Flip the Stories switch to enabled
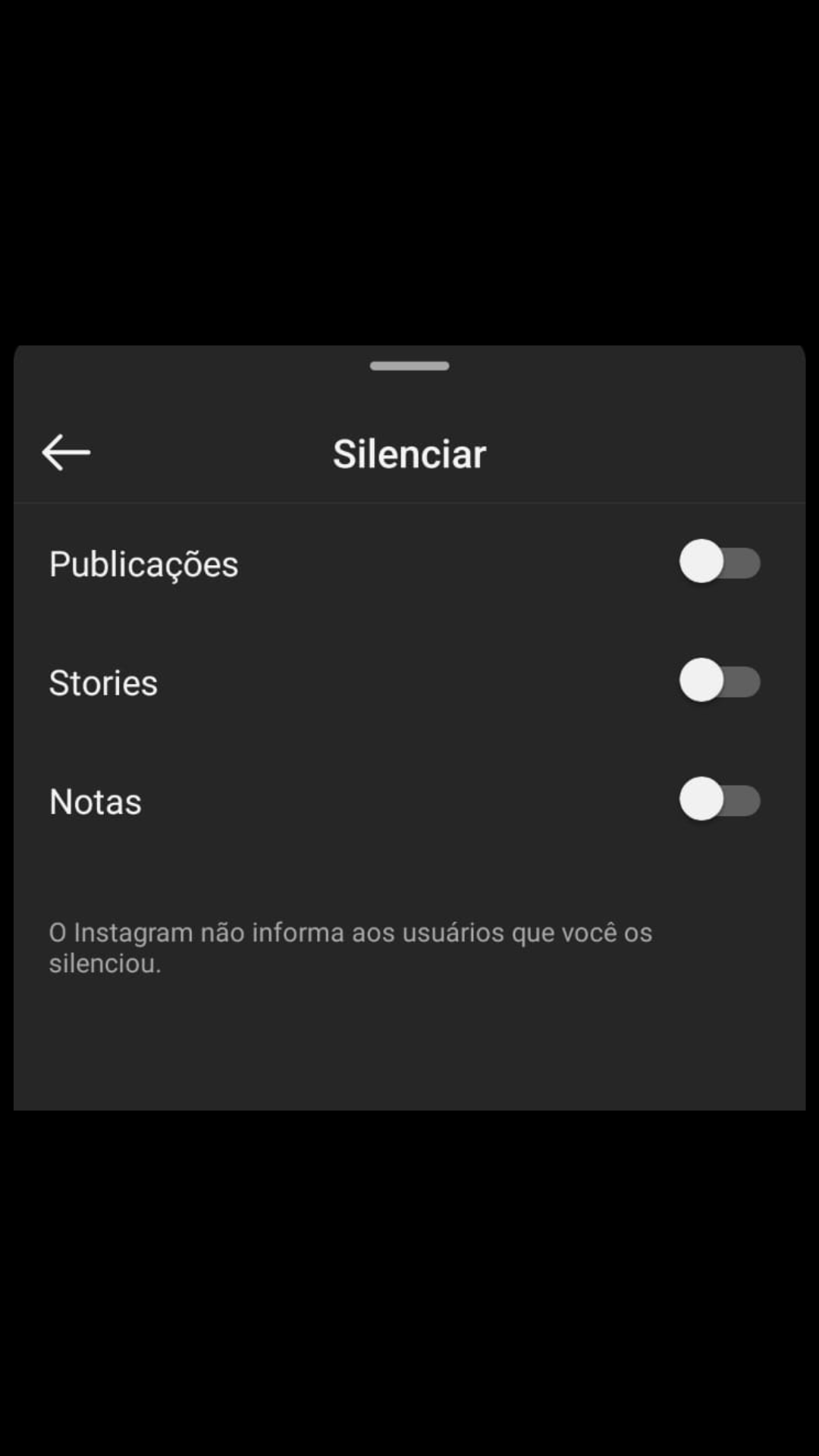The image size is (819, 1456). [719, 682]
